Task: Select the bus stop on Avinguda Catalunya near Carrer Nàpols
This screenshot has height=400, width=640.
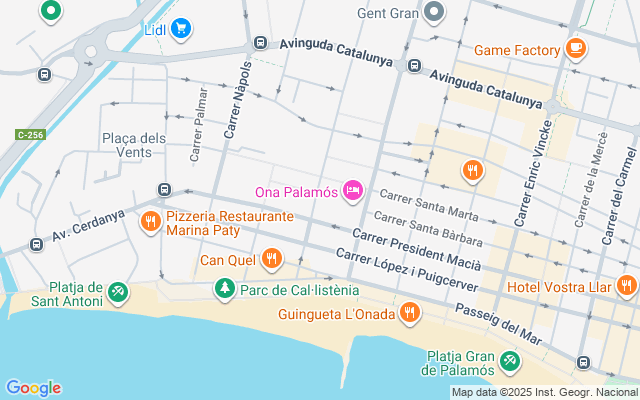Action: [x=260, y=43]
